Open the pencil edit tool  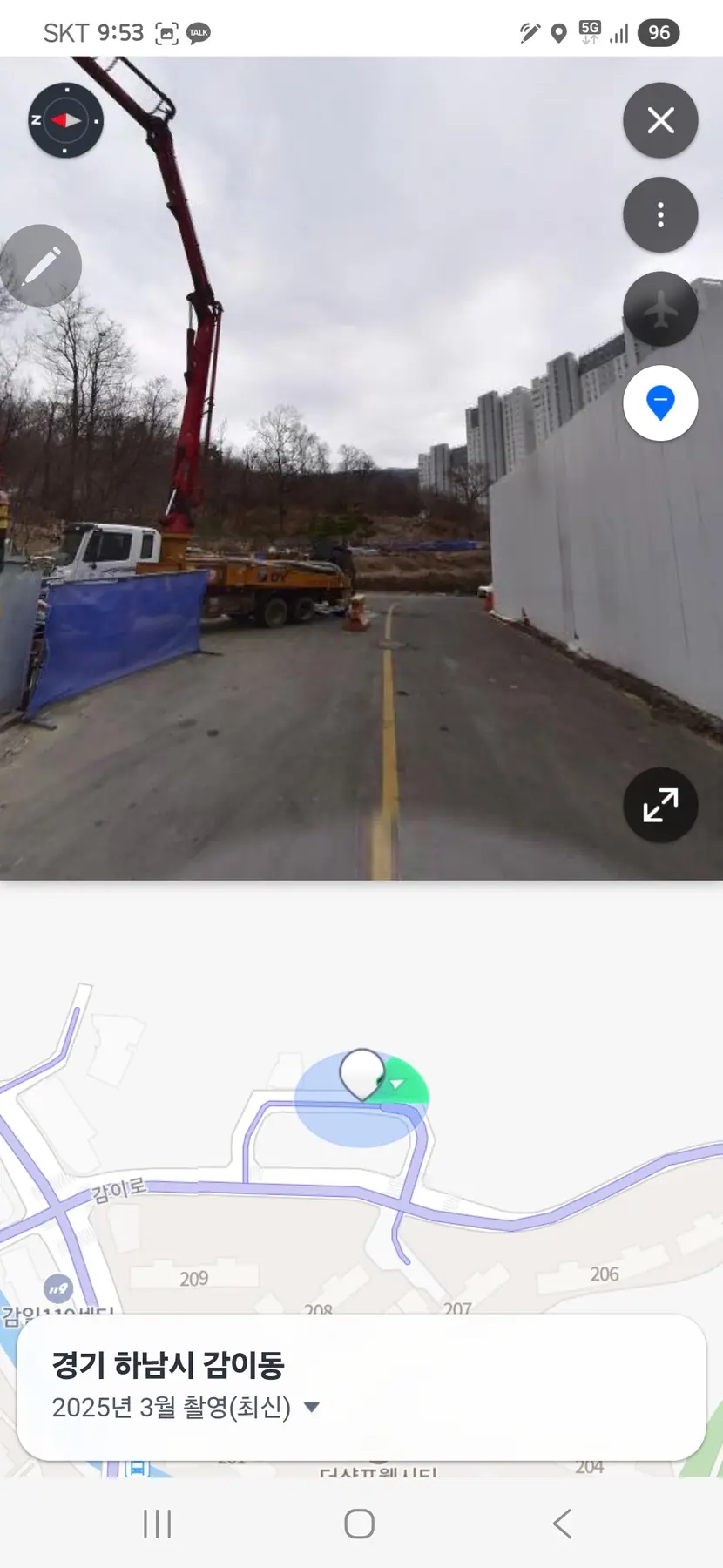tap(40, 266)
